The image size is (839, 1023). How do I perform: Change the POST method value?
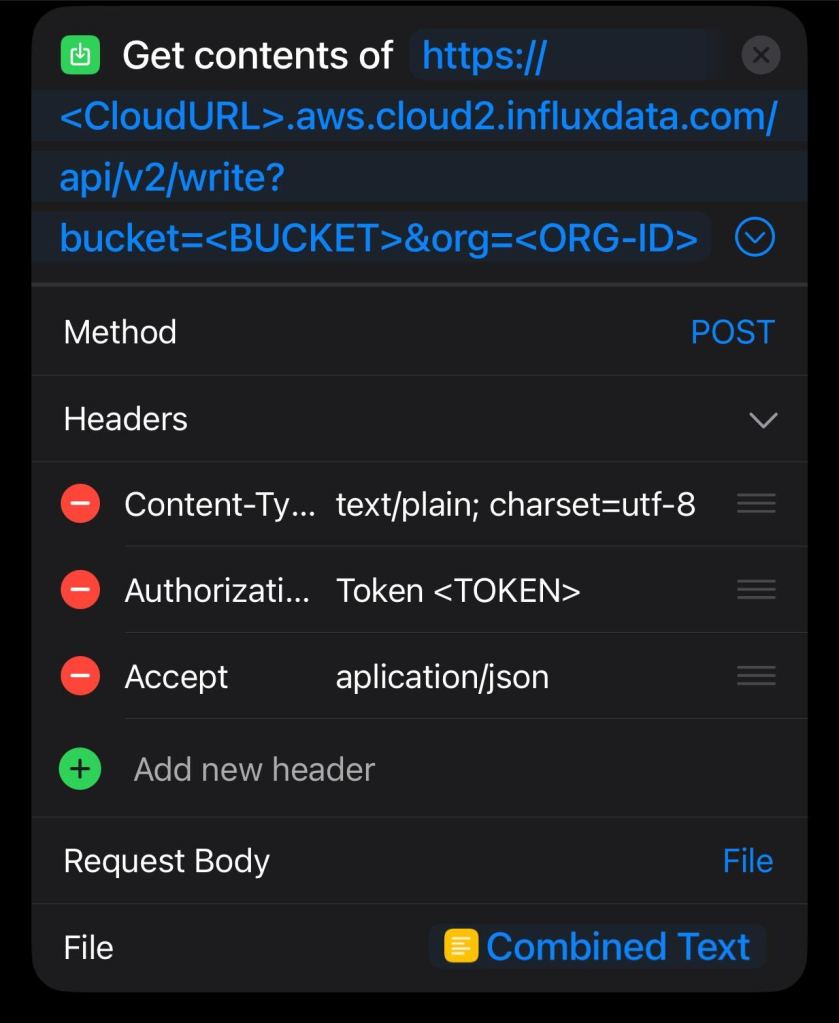pos(732,332)
